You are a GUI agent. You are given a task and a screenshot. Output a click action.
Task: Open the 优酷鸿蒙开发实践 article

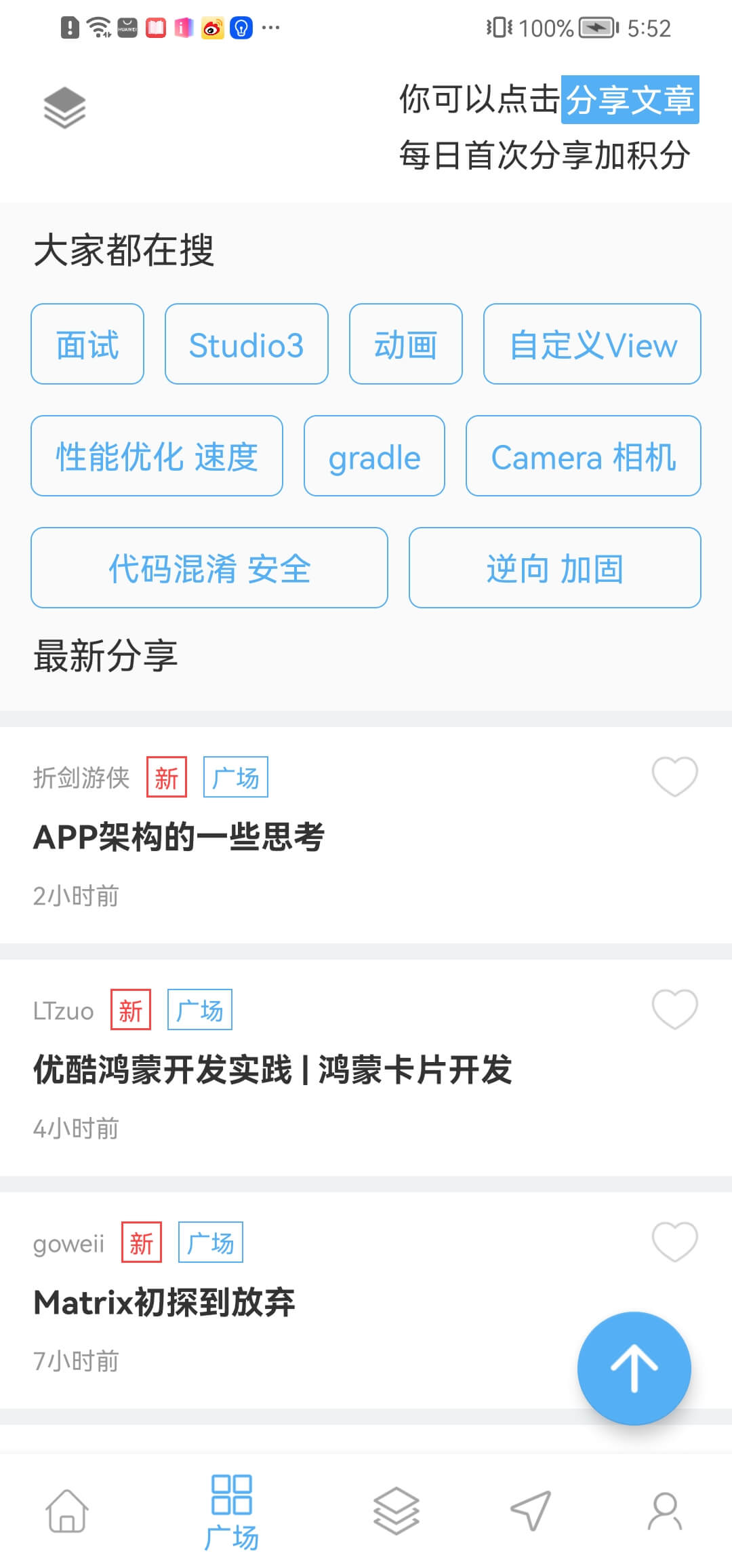point(272,1070)
